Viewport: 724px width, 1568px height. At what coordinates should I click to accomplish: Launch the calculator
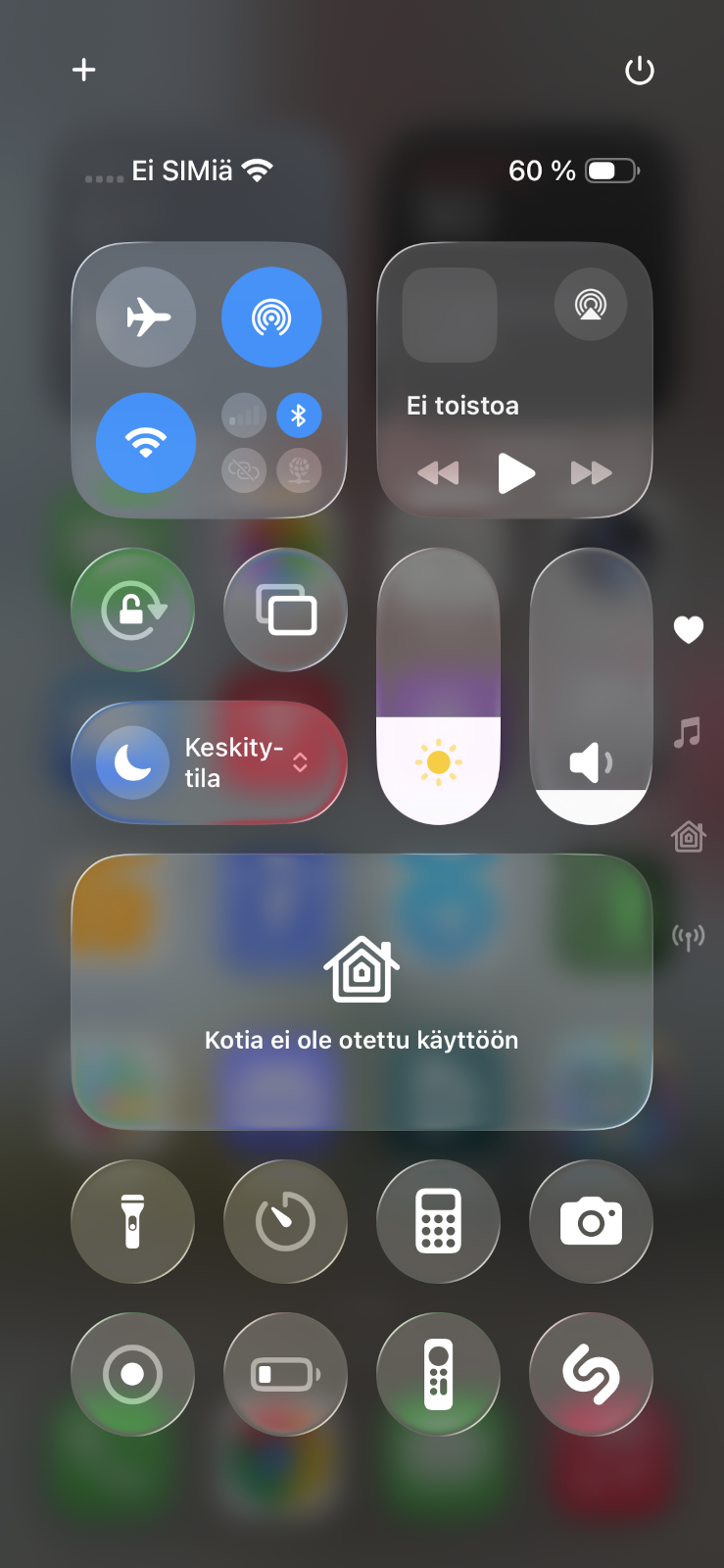point(438,1221)
